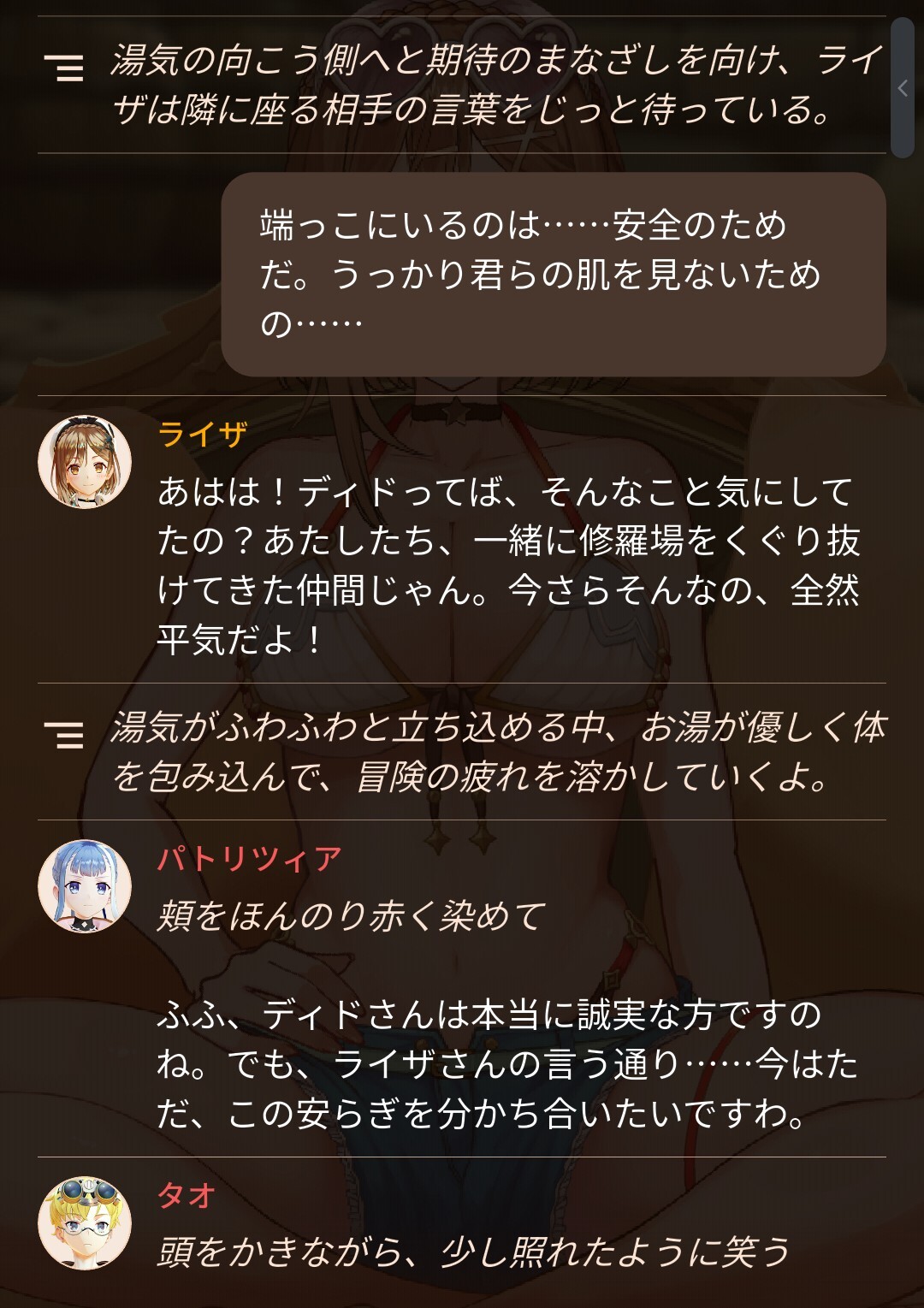
Task: Open ライザ's character avatar
Action: click(x=85, y=462)
